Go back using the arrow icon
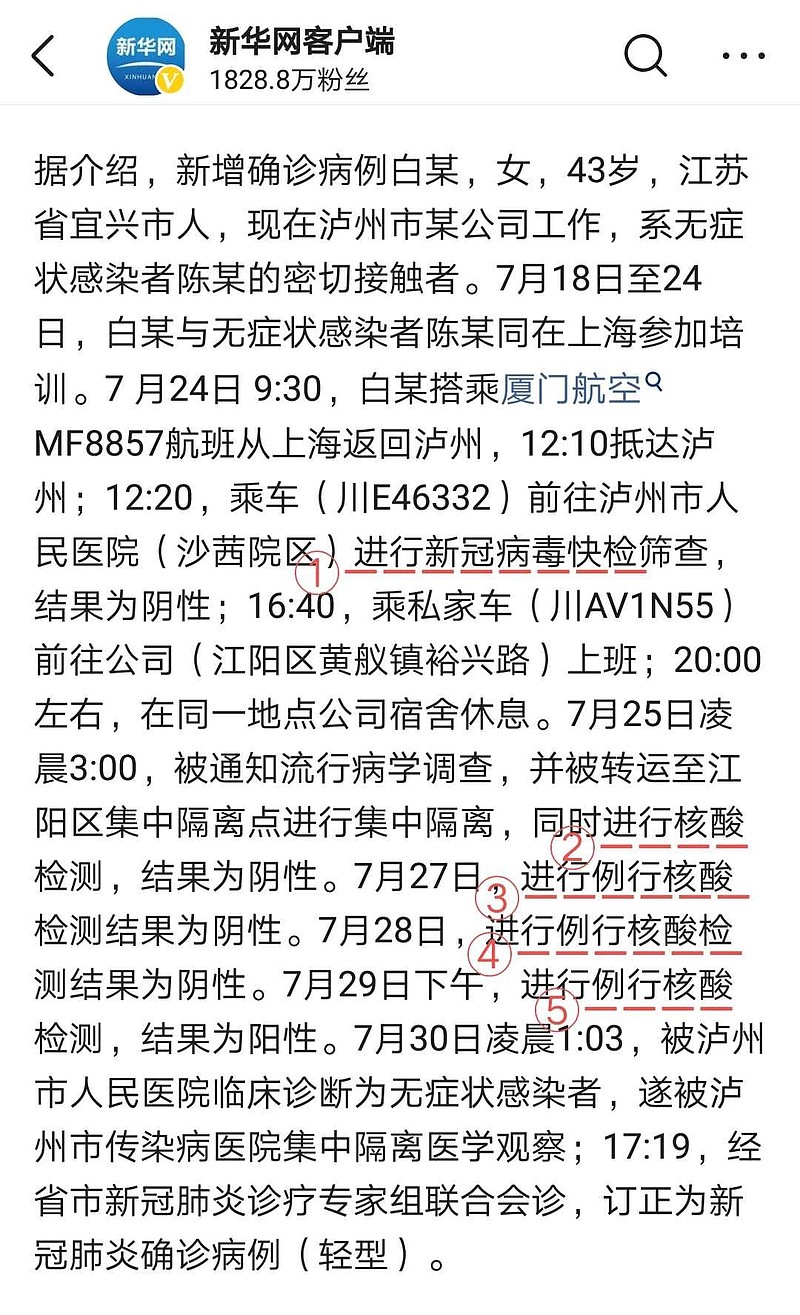Viewport: 800px width, 1315px height. [x=44, y=57]
